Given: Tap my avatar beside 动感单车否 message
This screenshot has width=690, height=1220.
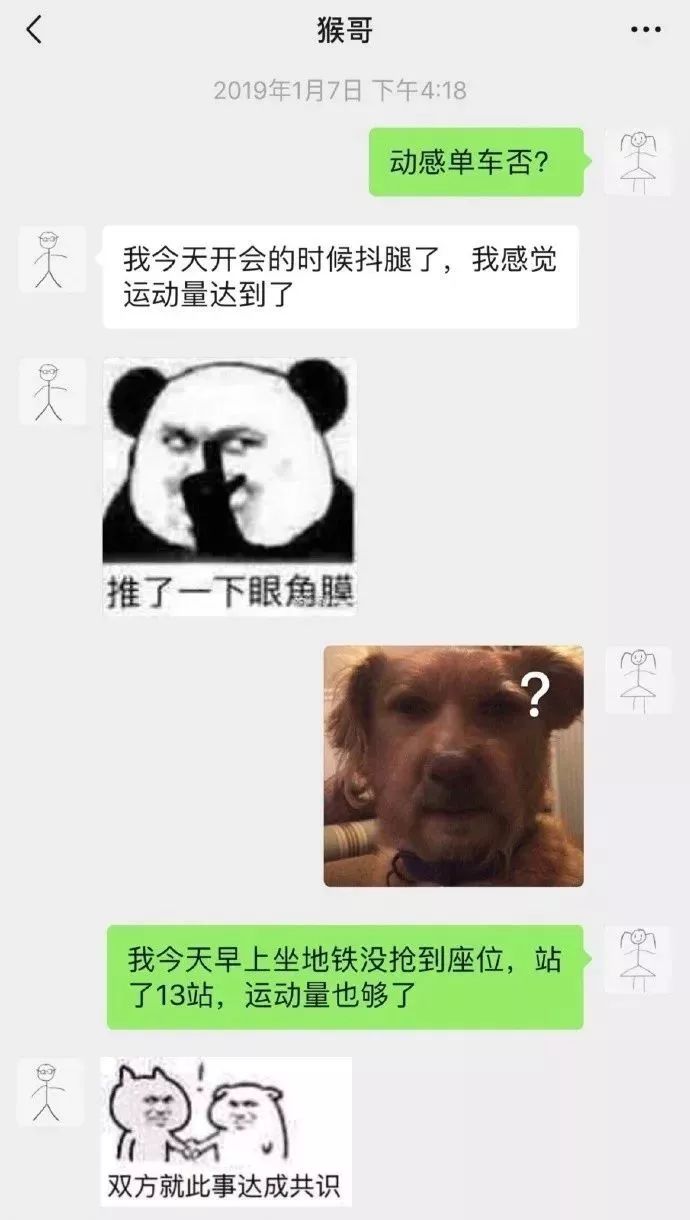Looking at the screenshot, I should pyautogui.click(x=637, y=161).
